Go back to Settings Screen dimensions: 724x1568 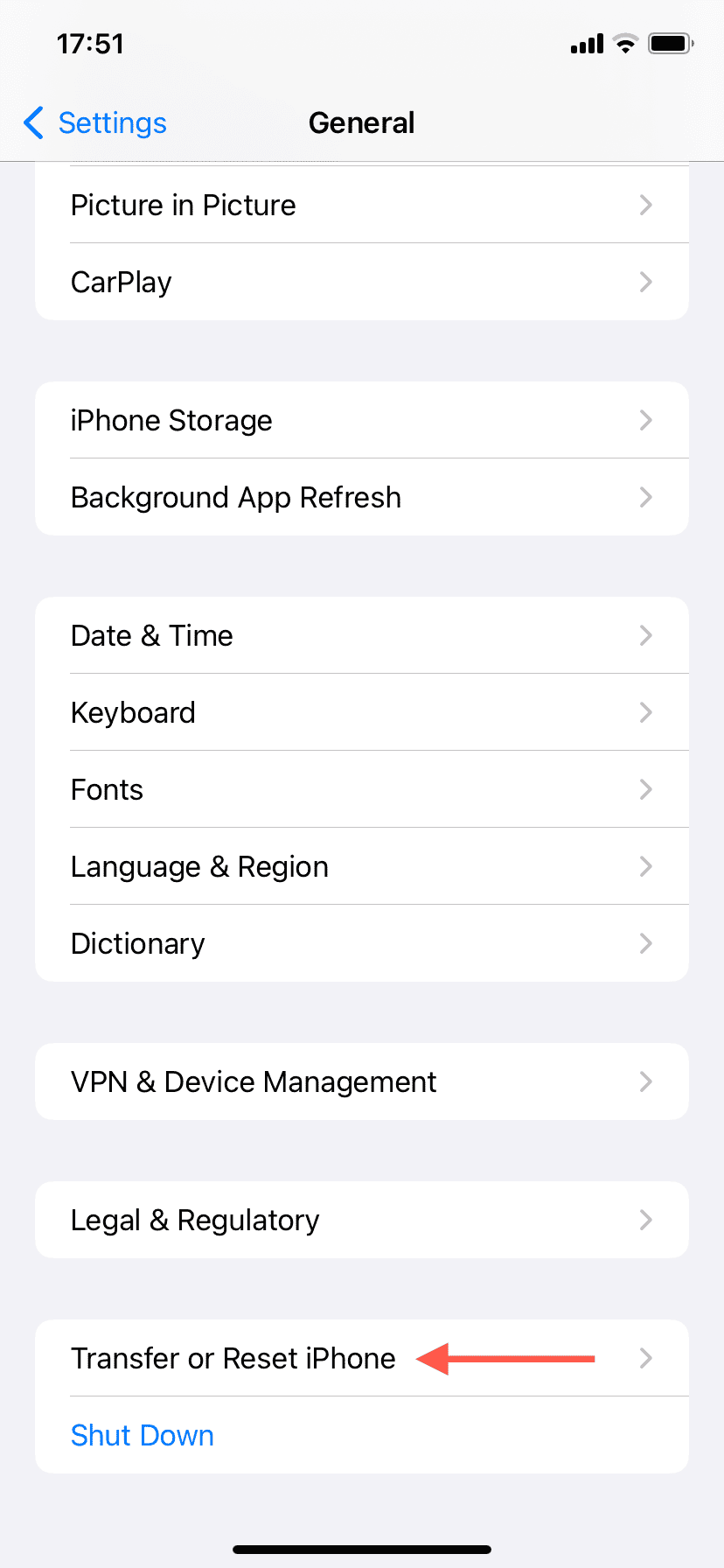(96, 123)
